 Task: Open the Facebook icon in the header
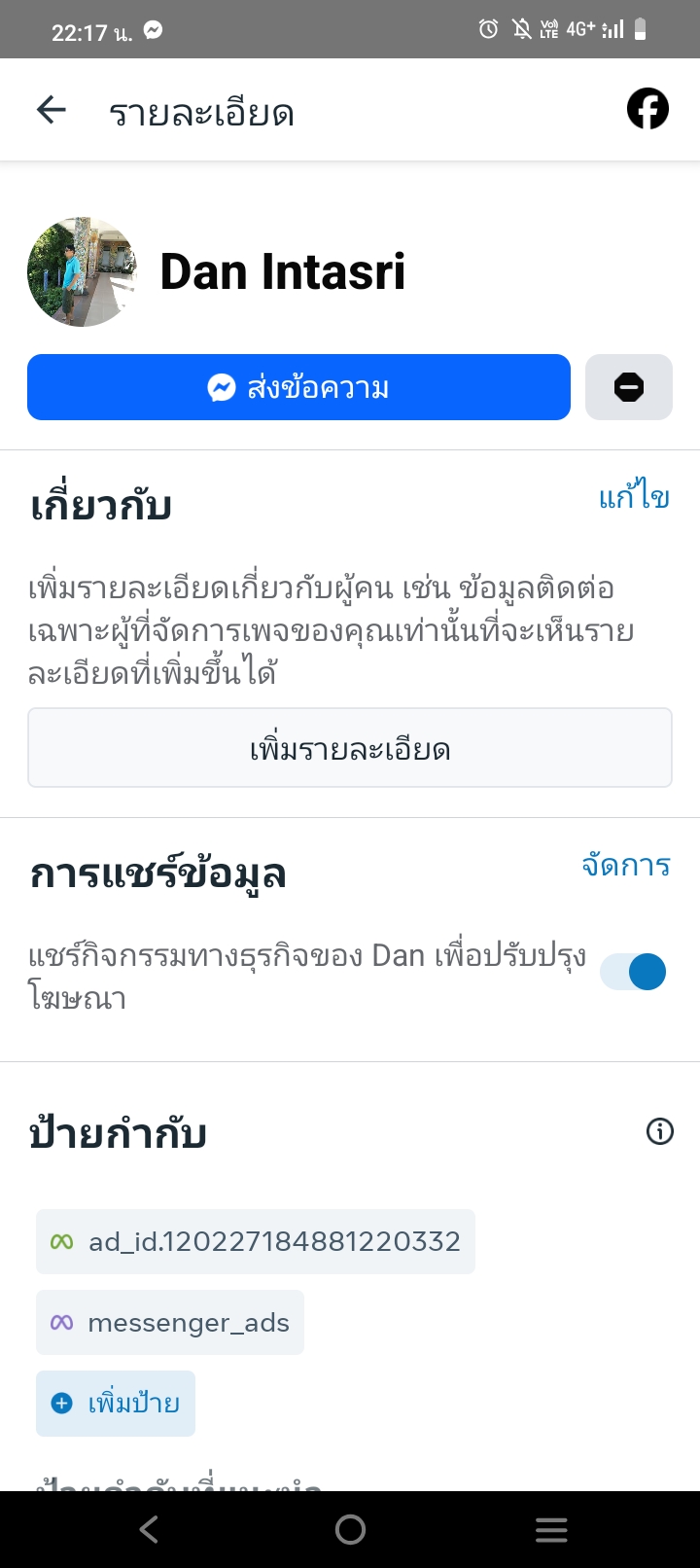tap(647, 109)
